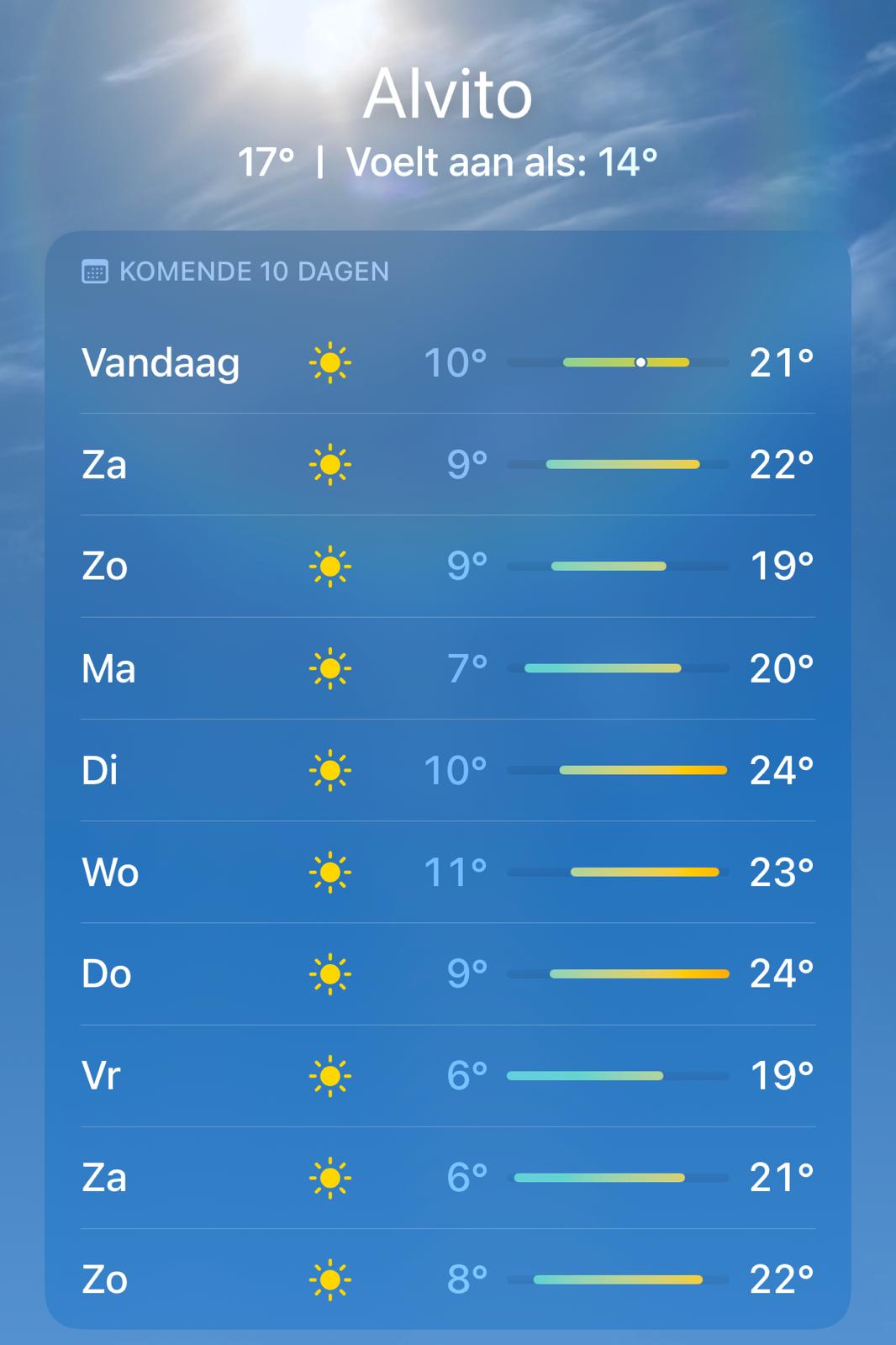
Task: Open the Zo forecast with 8° low
Action: click(447, 1279)
